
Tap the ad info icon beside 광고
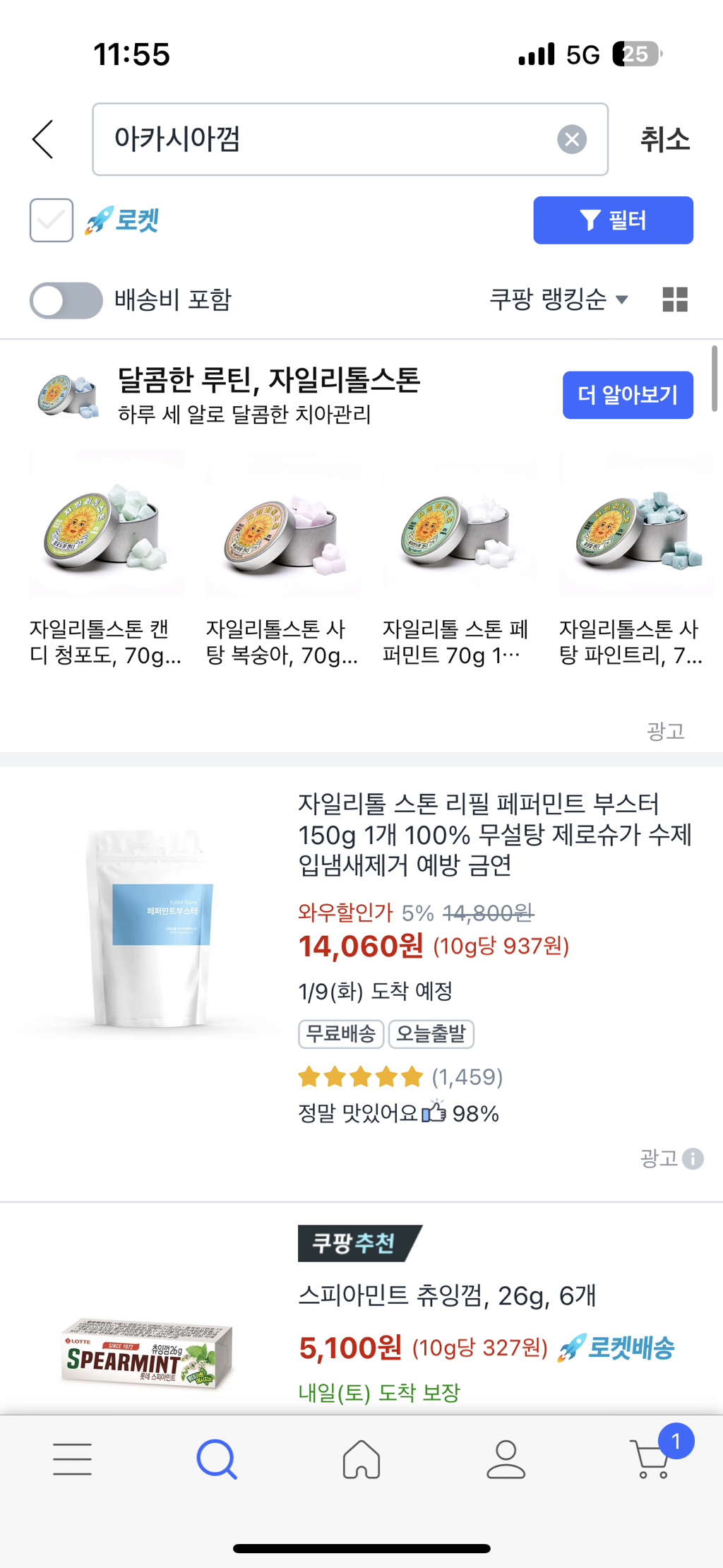pos(693,1159)
